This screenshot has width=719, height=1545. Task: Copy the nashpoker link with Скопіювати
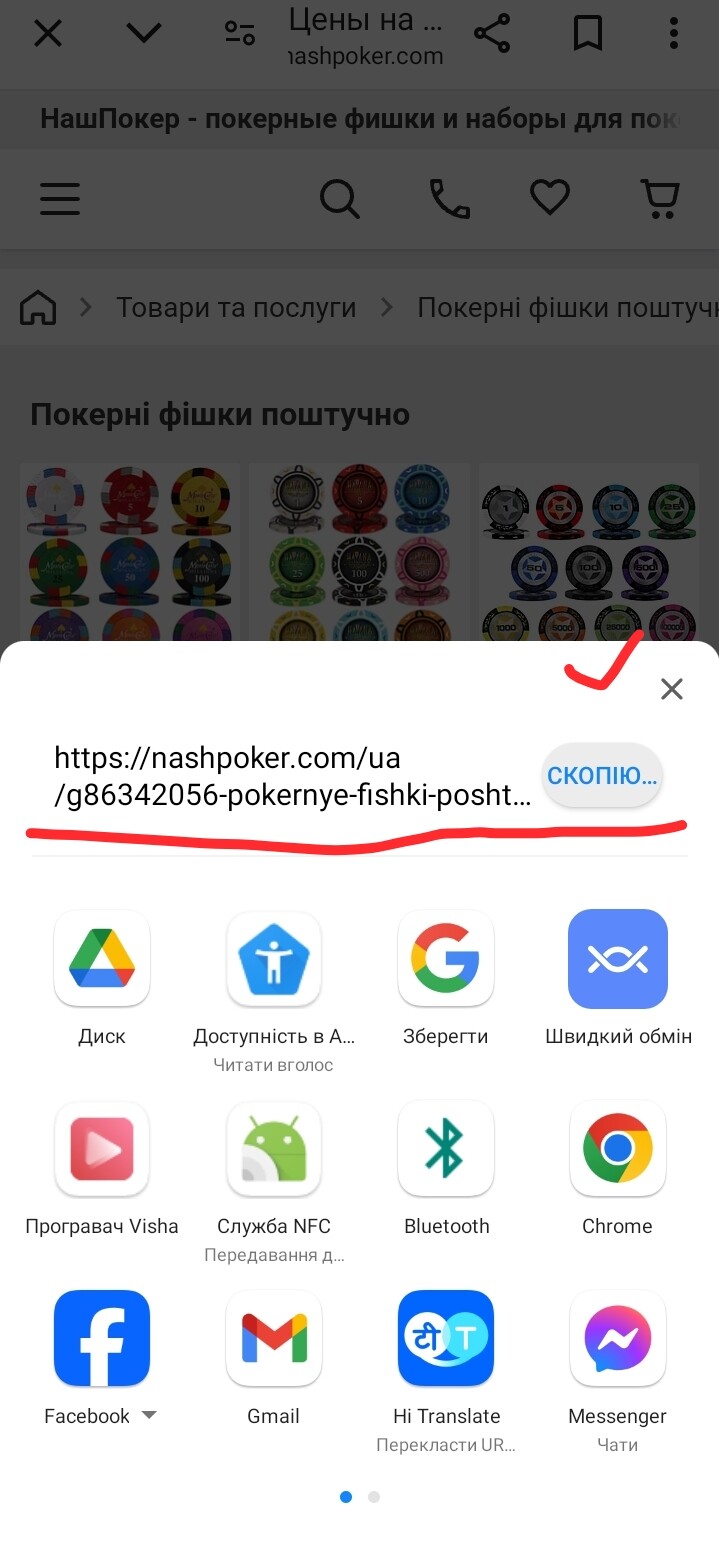coord(602,775)
